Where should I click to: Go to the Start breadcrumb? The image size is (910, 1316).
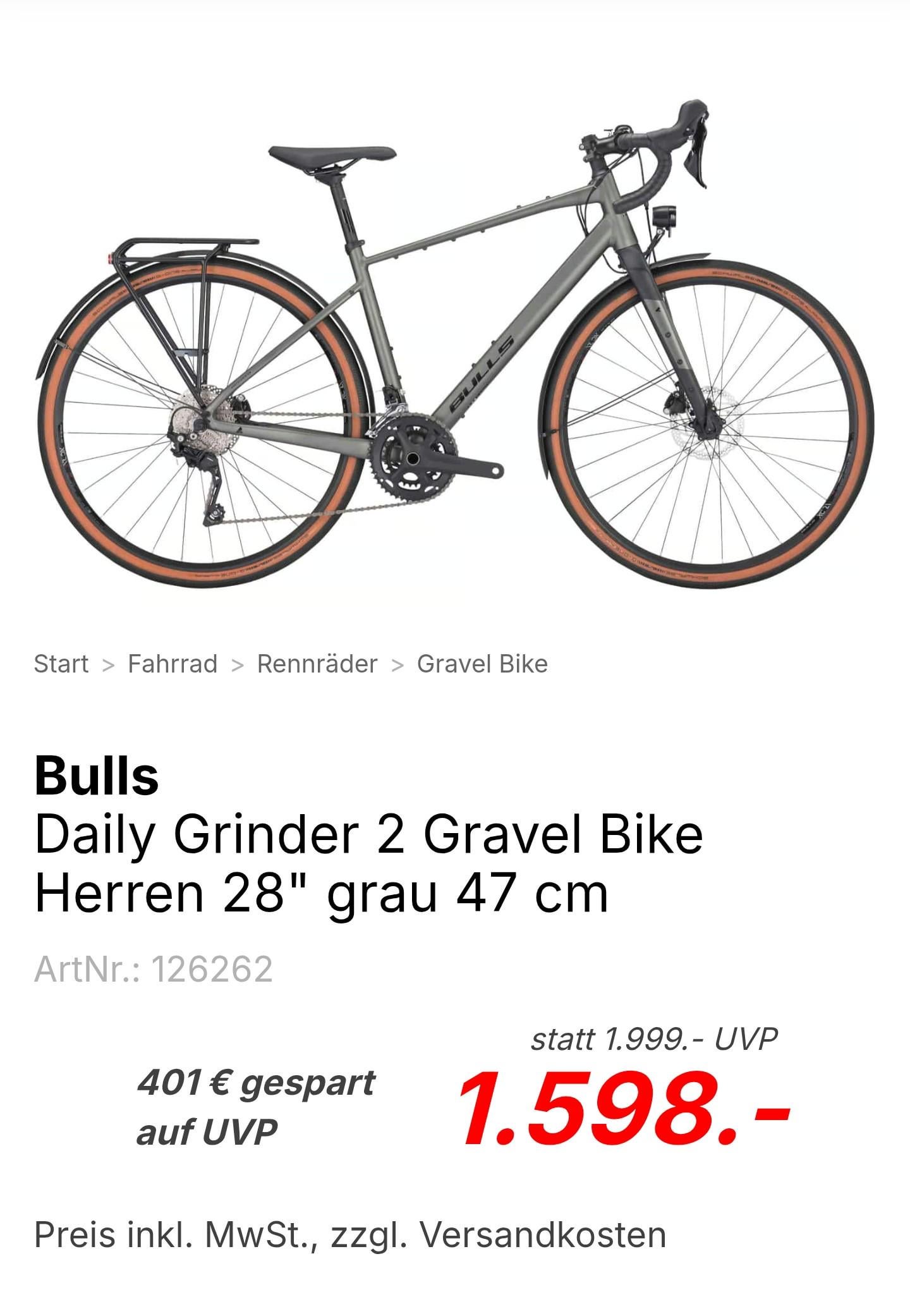[x=61, y=664]
